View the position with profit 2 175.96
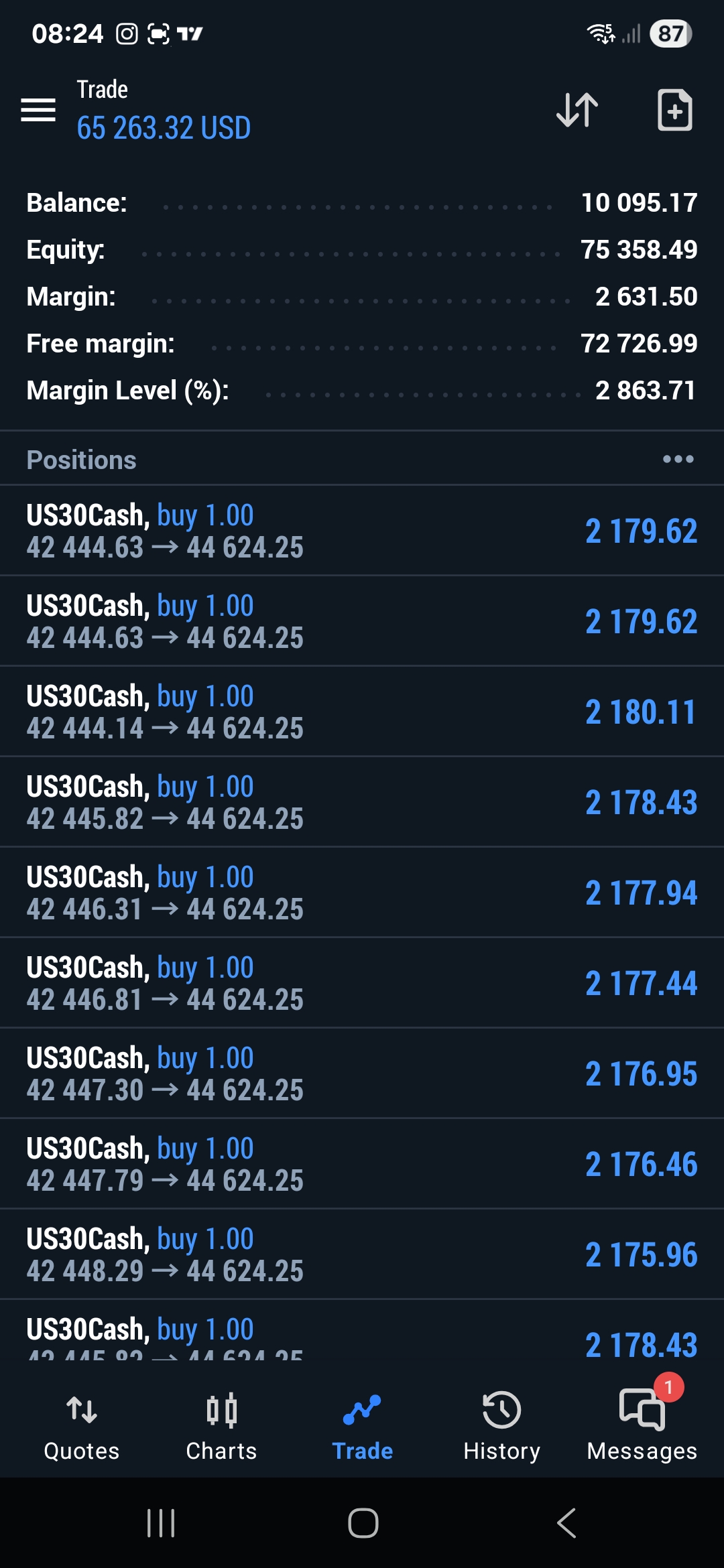The image size is (724, 1568). [x=362, y=1254]
